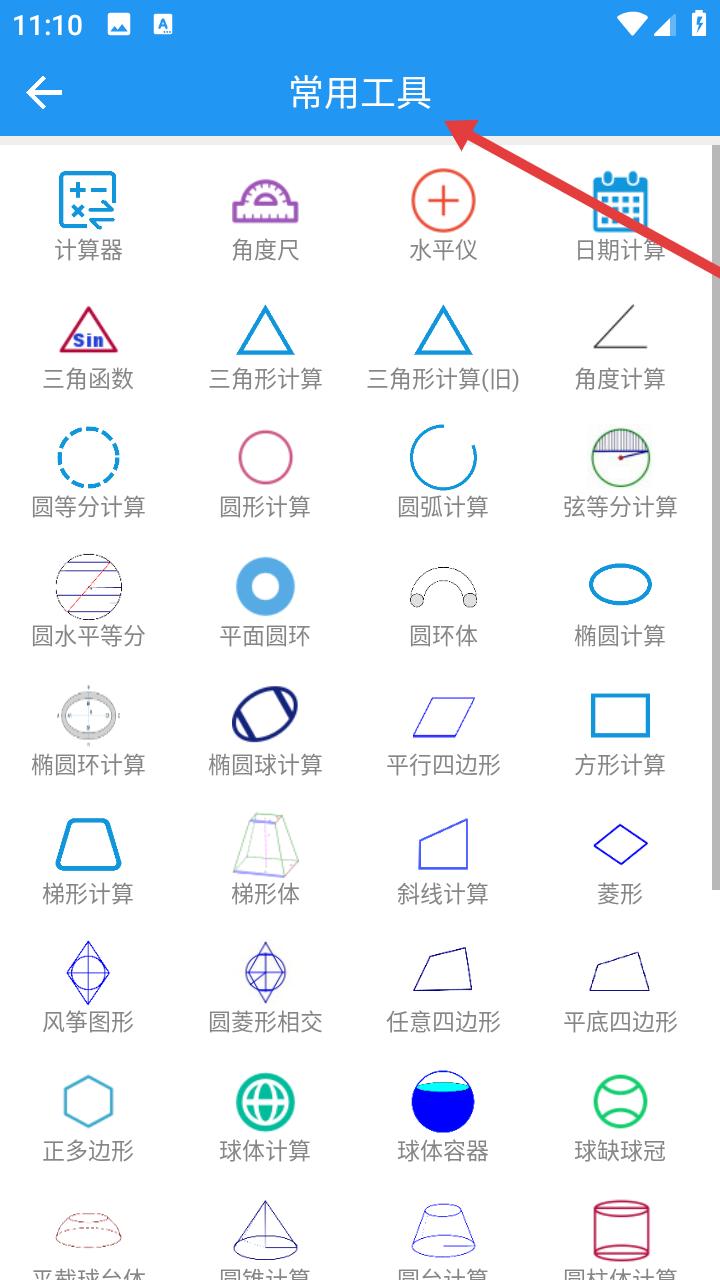Open the 计算器 calculator tool
Viewport: 720px width, 1280px height.
pos(88,215)
